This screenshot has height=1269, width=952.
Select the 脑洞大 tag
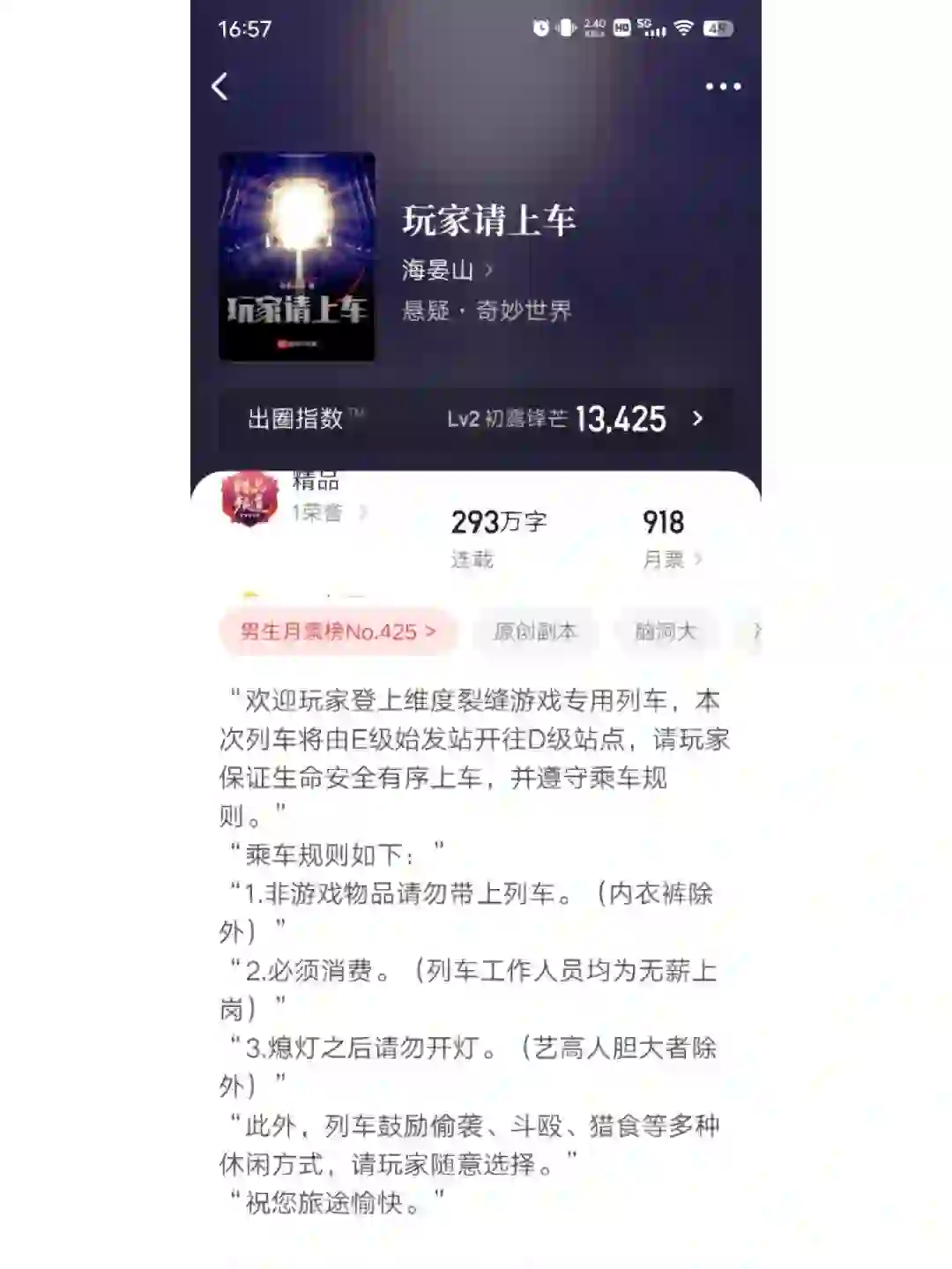point(666,631)
